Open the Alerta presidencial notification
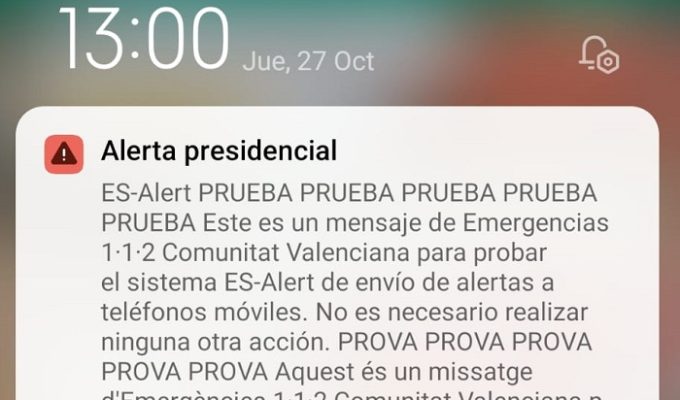Screen dimensions: 680x400 point(338,260)
